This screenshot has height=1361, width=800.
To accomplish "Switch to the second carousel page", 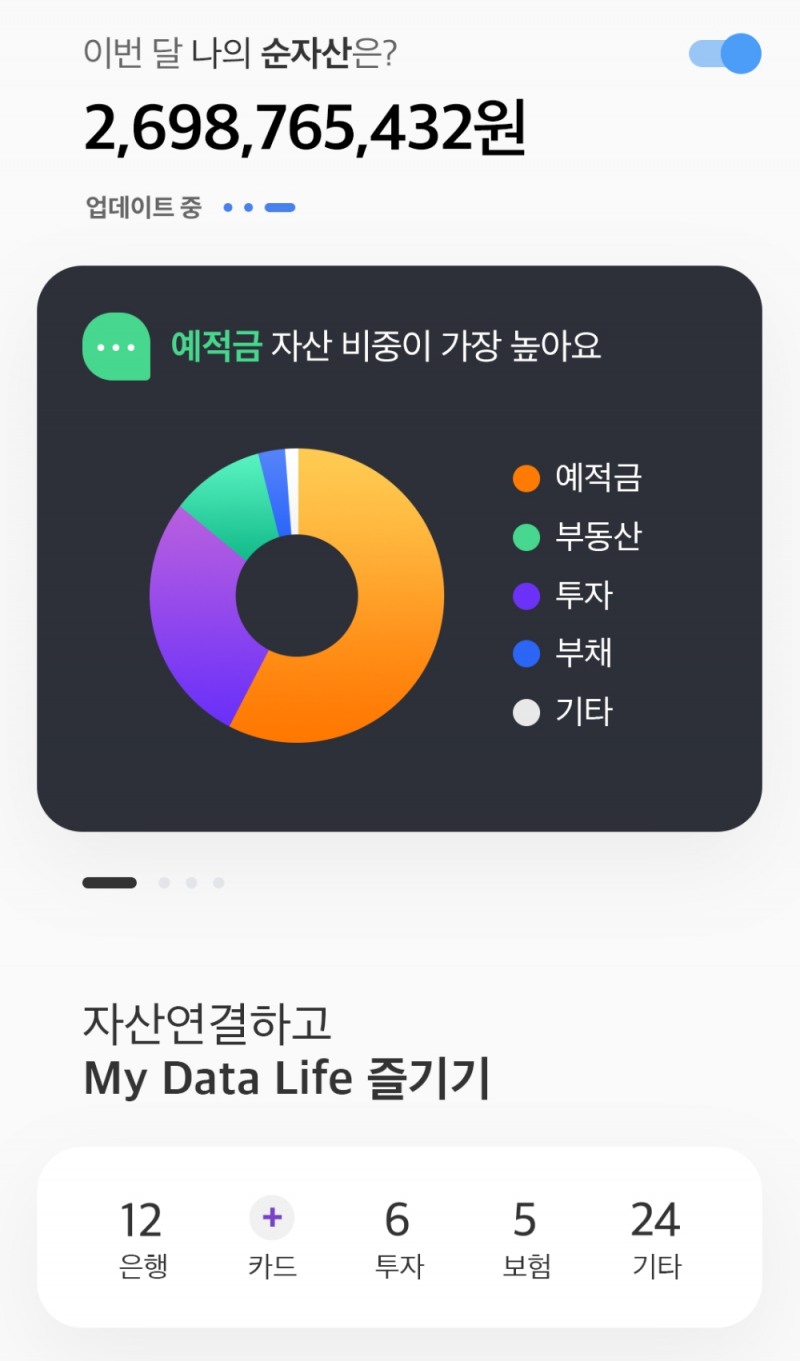I will [x=163, y=882].
